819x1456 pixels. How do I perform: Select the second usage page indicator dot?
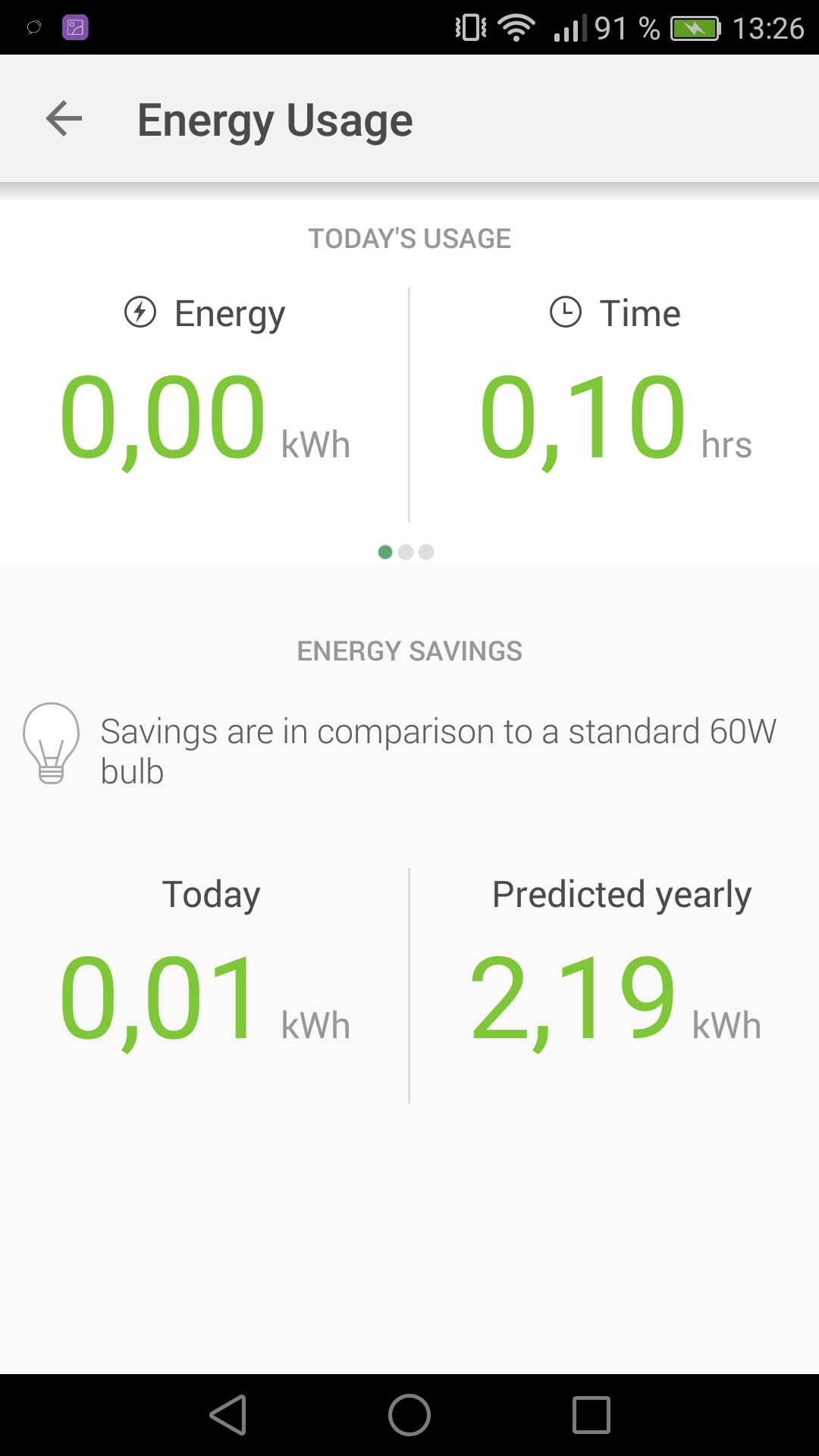pos(406,552)
